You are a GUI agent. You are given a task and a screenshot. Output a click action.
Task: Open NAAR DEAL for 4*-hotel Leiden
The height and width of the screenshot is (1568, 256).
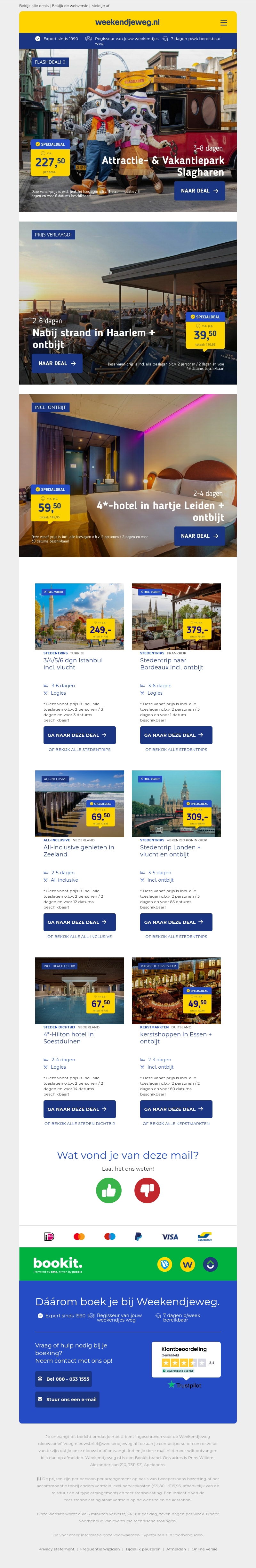(199, 536)
